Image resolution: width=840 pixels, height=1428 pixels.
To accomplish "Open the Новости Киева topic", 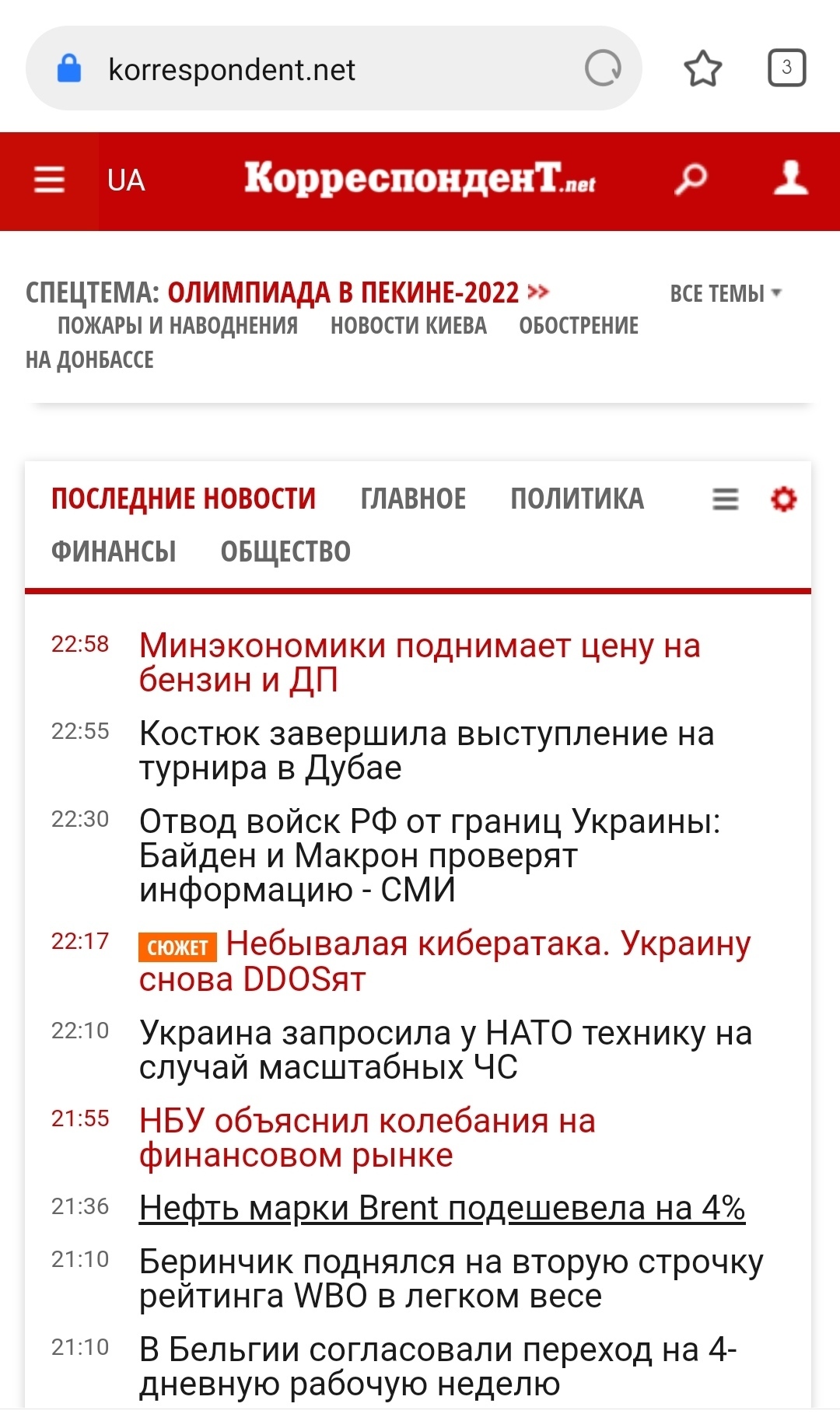I will click(408, 326).
